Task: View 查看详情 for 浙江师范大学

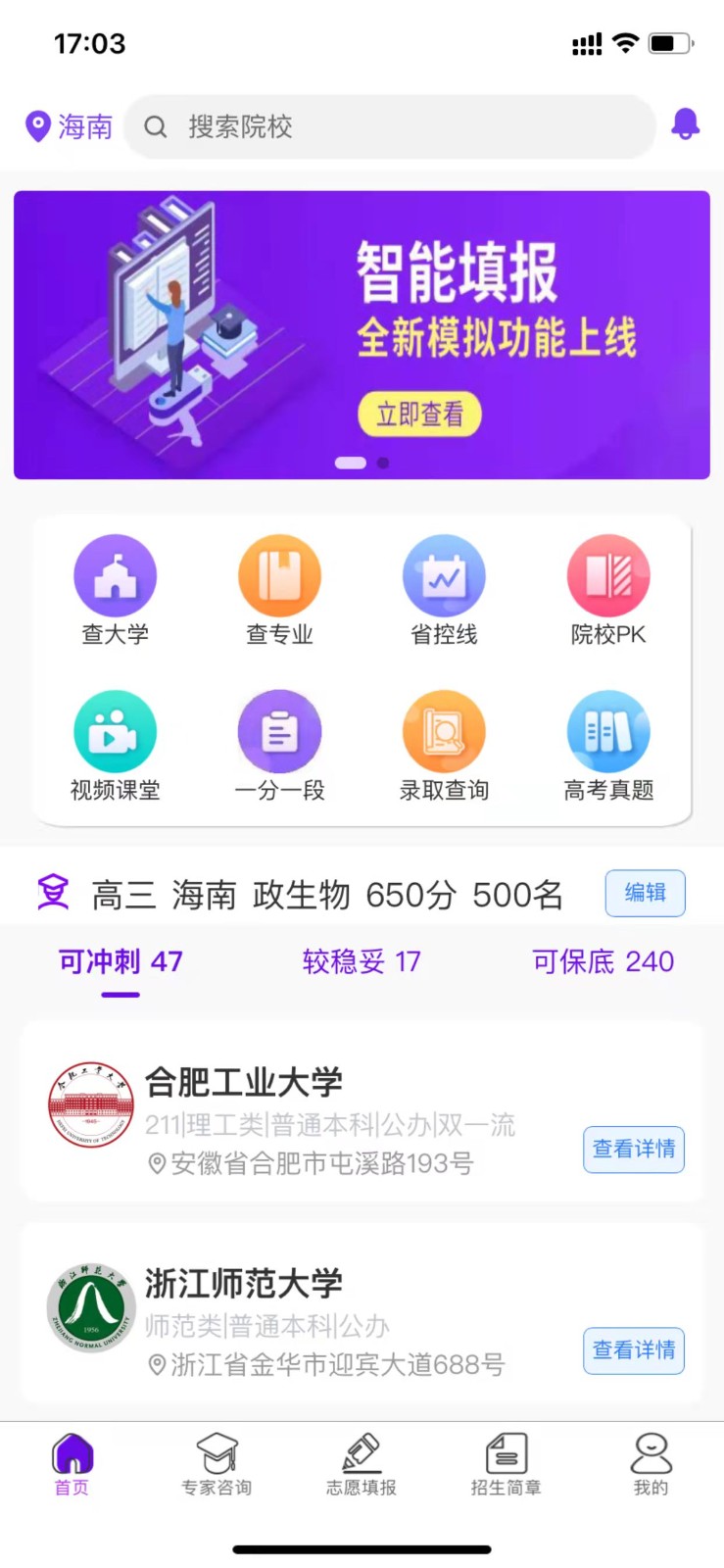Action: pyautogui.click(x=634, y=1349)
